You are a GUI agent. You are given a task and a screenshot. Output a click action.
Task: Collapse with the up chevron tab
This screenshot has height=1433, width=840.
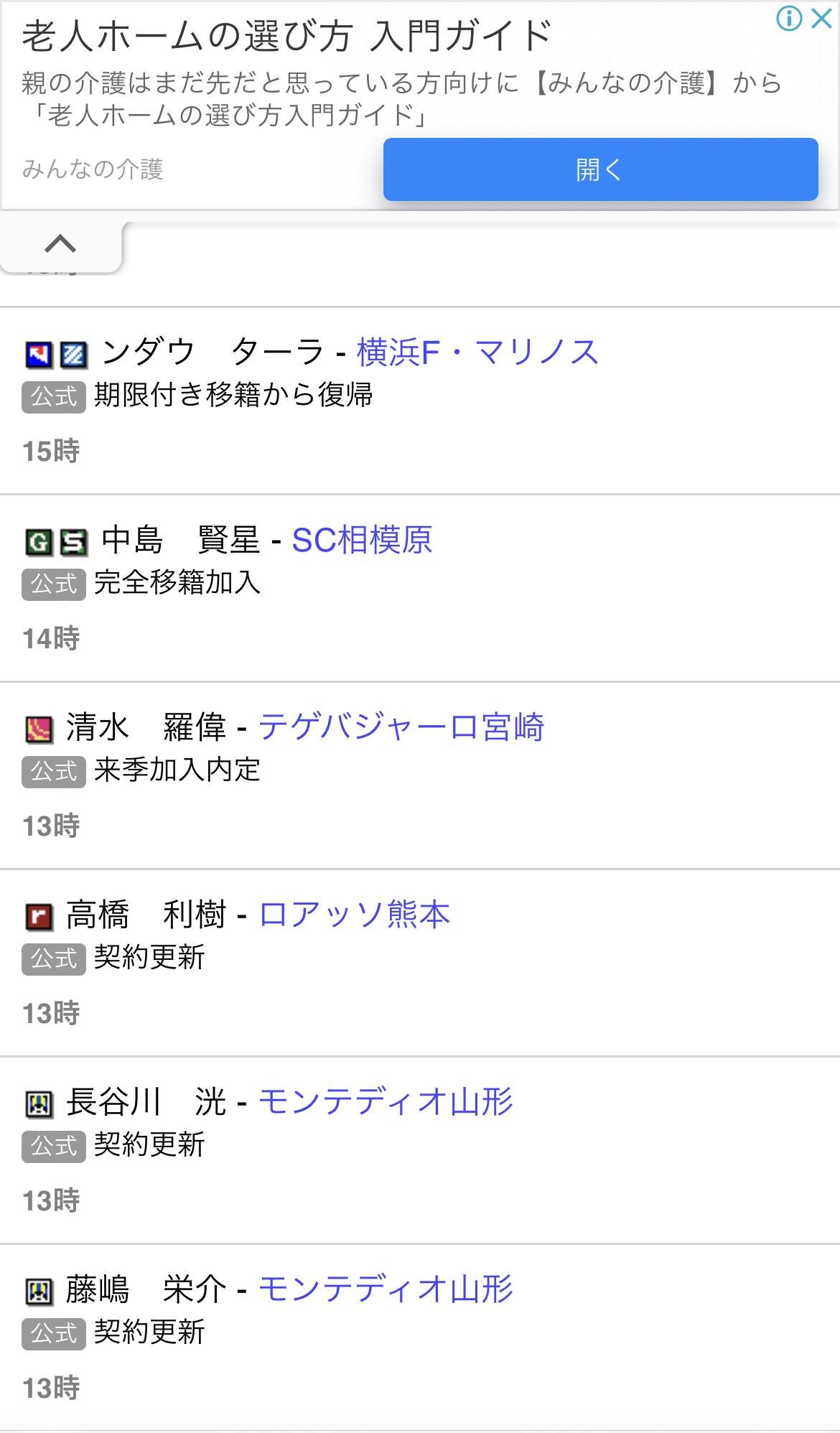pos(60,245)
